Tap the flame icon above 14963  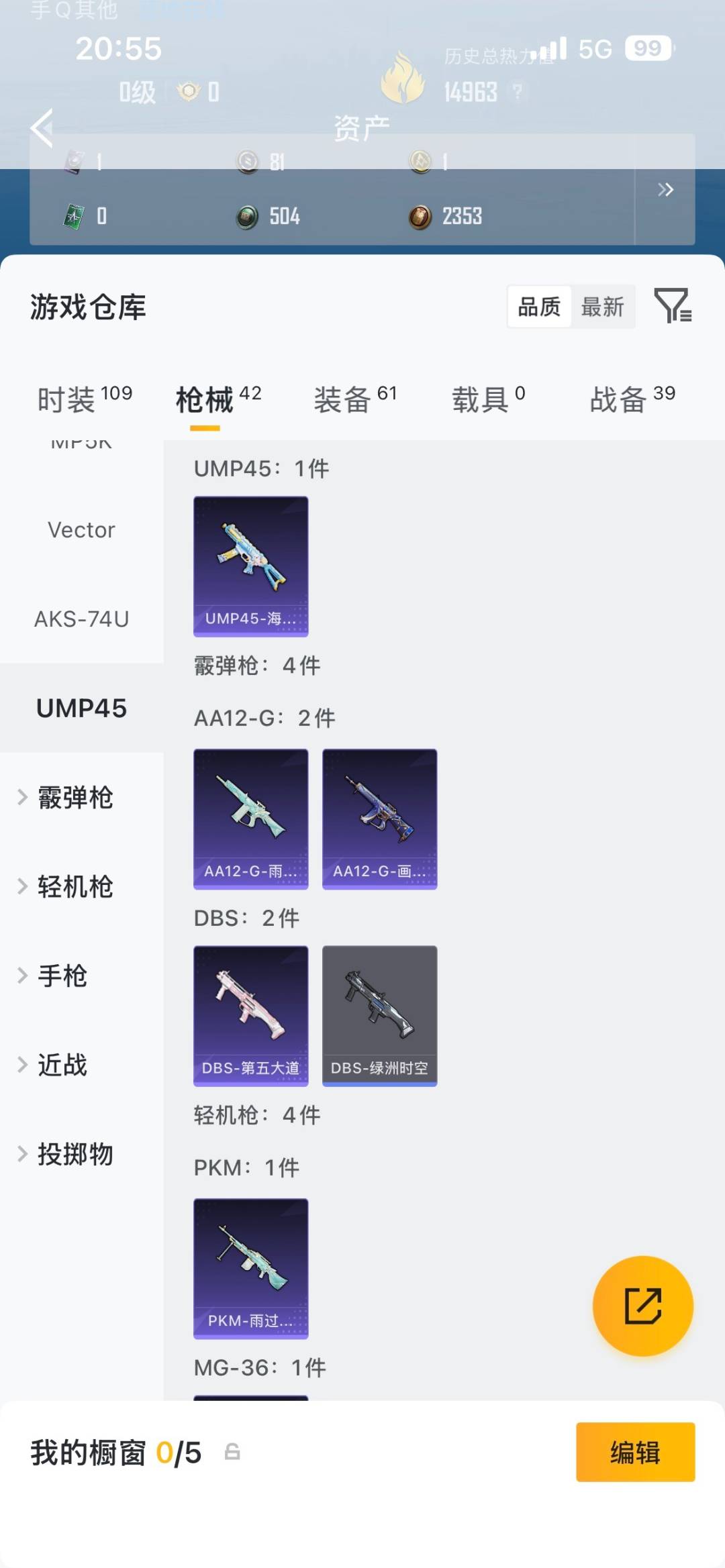point(403,76)
